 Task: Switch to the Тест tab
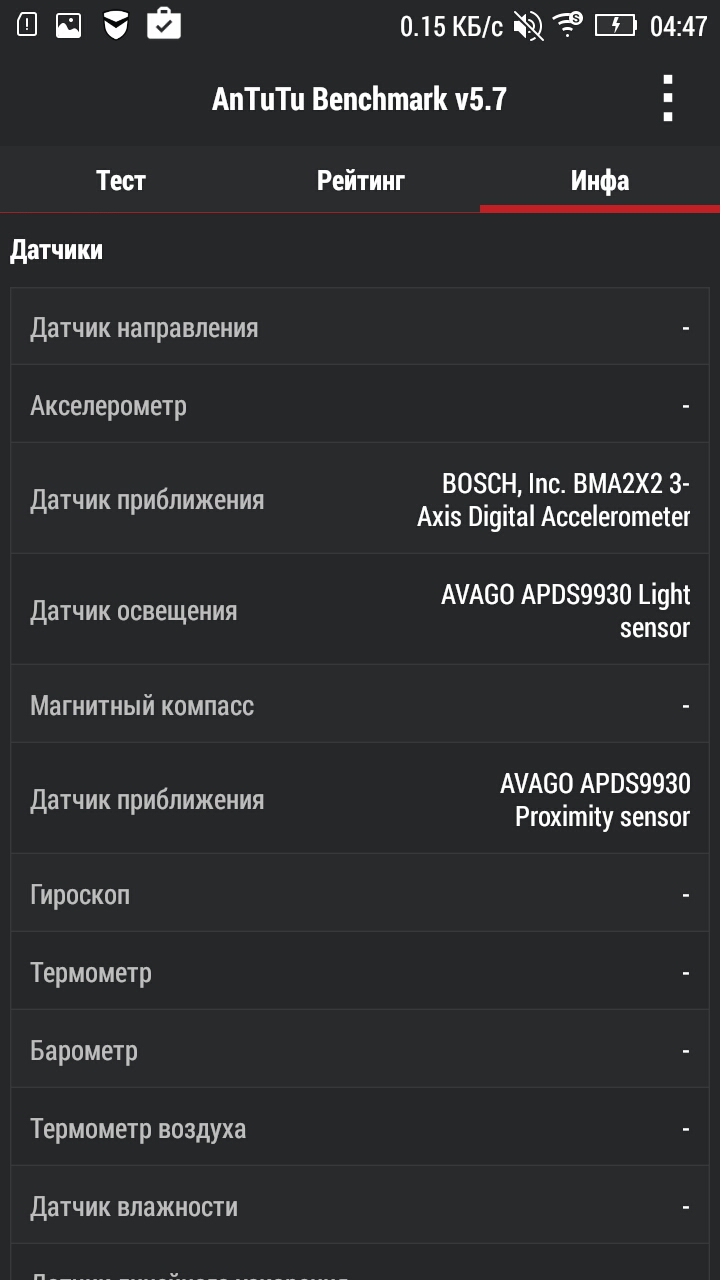120,180
